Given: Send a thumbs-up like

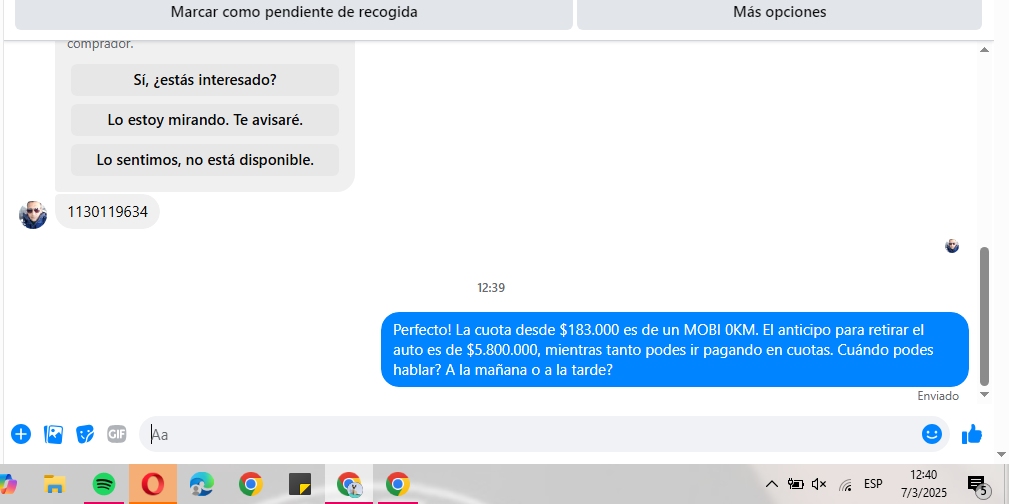Looking at the screenshot, I should tap(971, 434).
